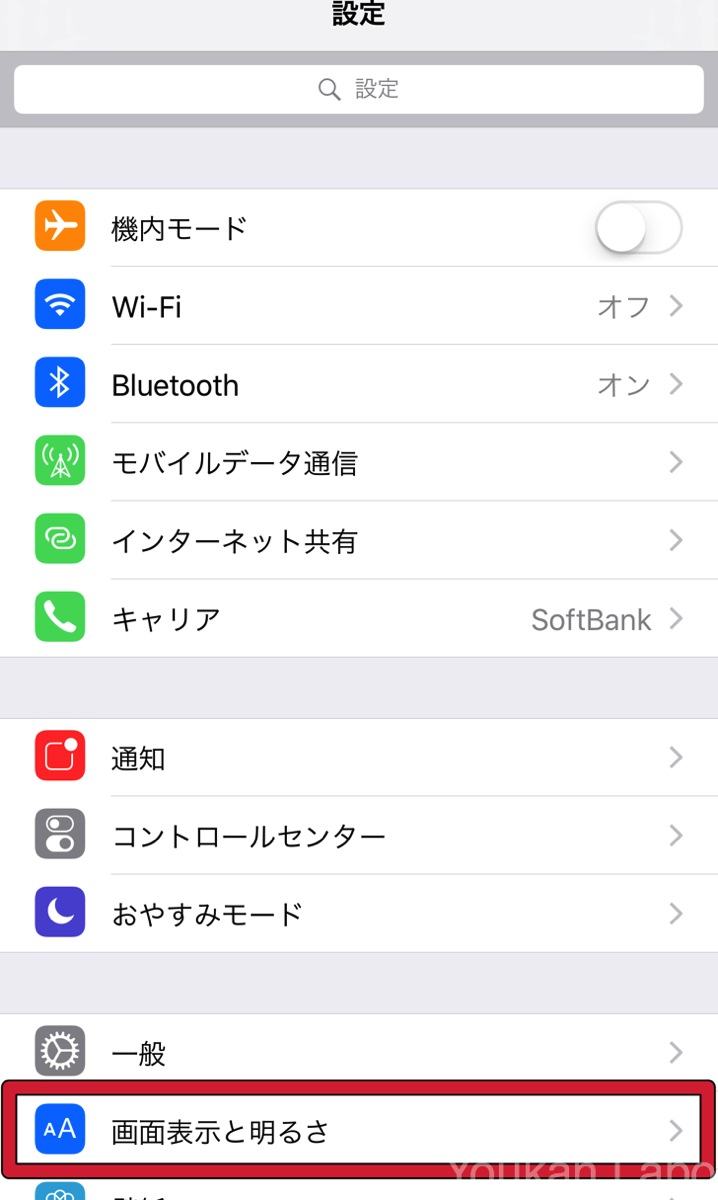Open インターネット共有 settings
Image resolution: width=718 pixels, height=1200 pixels.
click(x=359, y=540)
